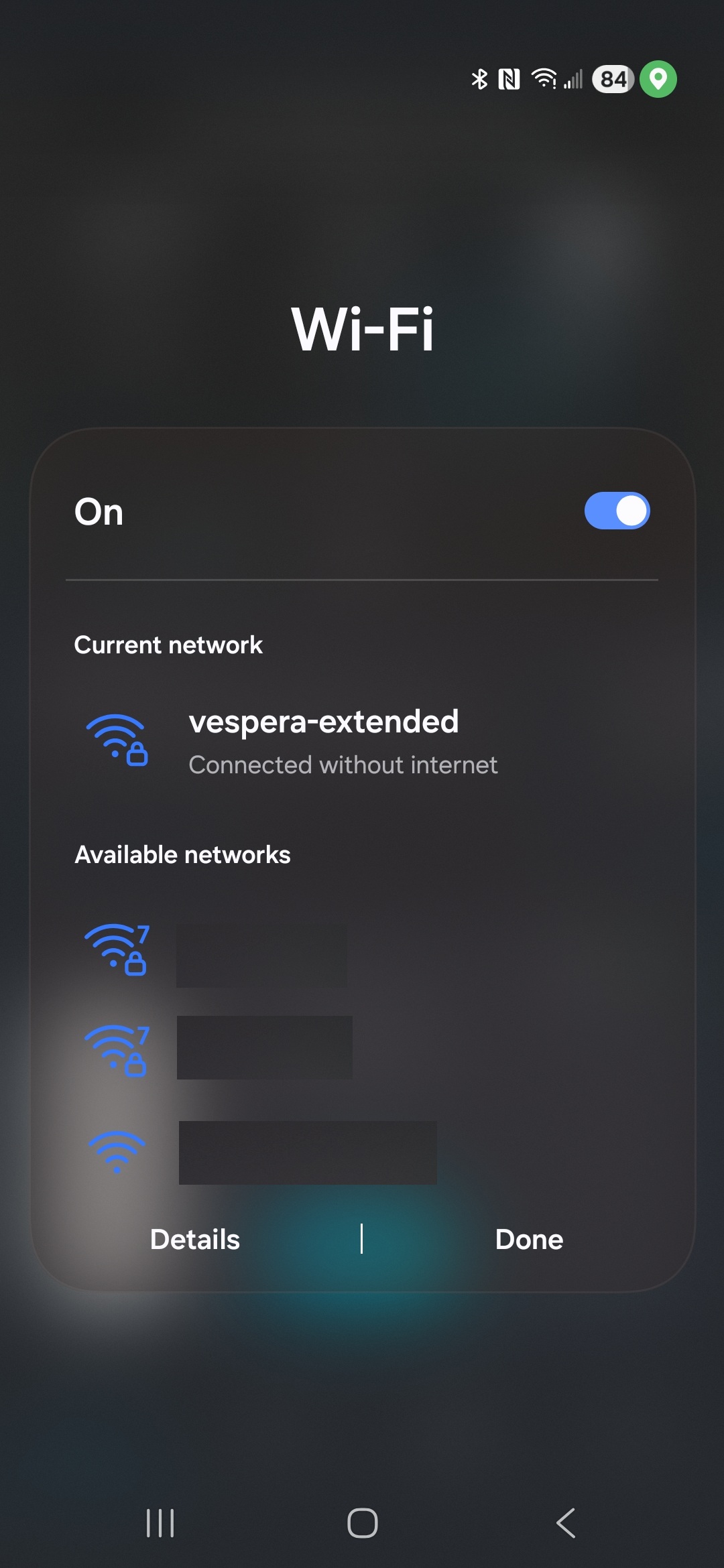Go back with the navigation bar arrow
The height and width of the screenshot is (1568, 724).
point(566,1523)
